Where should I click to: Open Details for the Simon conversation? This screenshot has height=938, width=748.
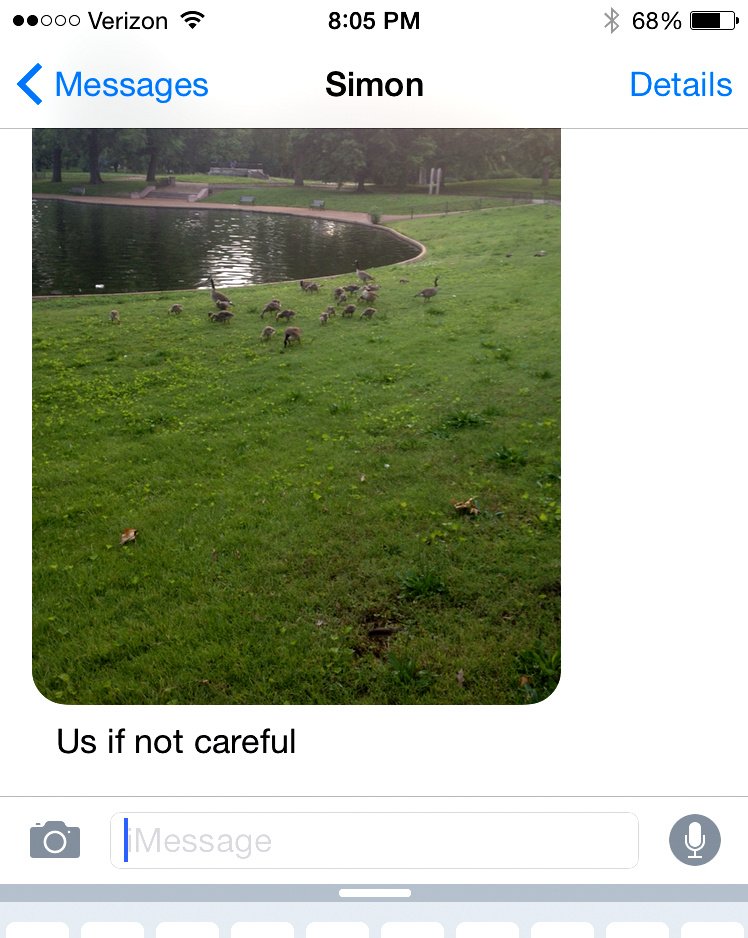681,85
